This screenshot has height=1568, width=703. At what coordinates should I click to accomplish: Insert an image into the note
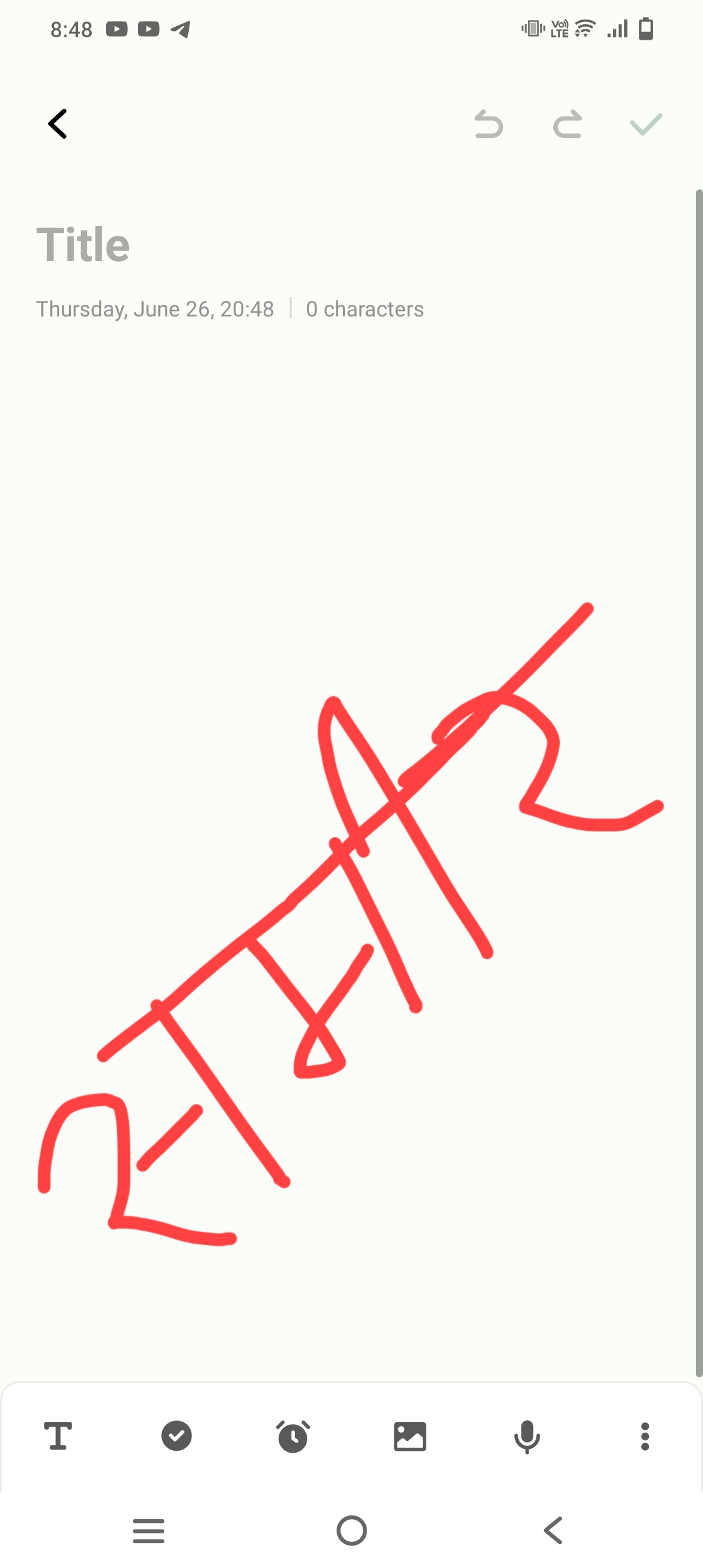(x=410, y=1436)
